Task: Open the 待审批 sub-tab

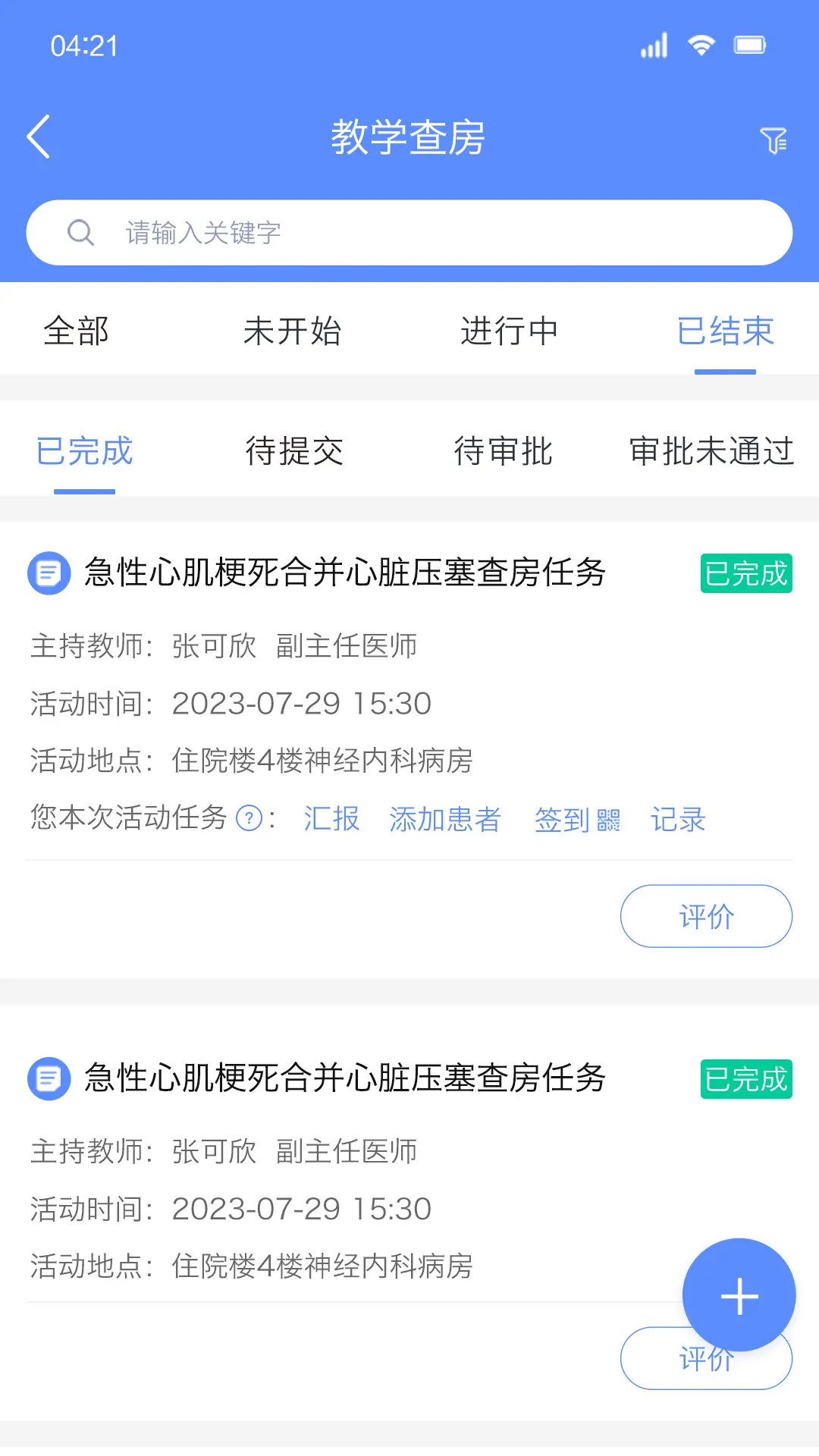Action: pos(503,450)
